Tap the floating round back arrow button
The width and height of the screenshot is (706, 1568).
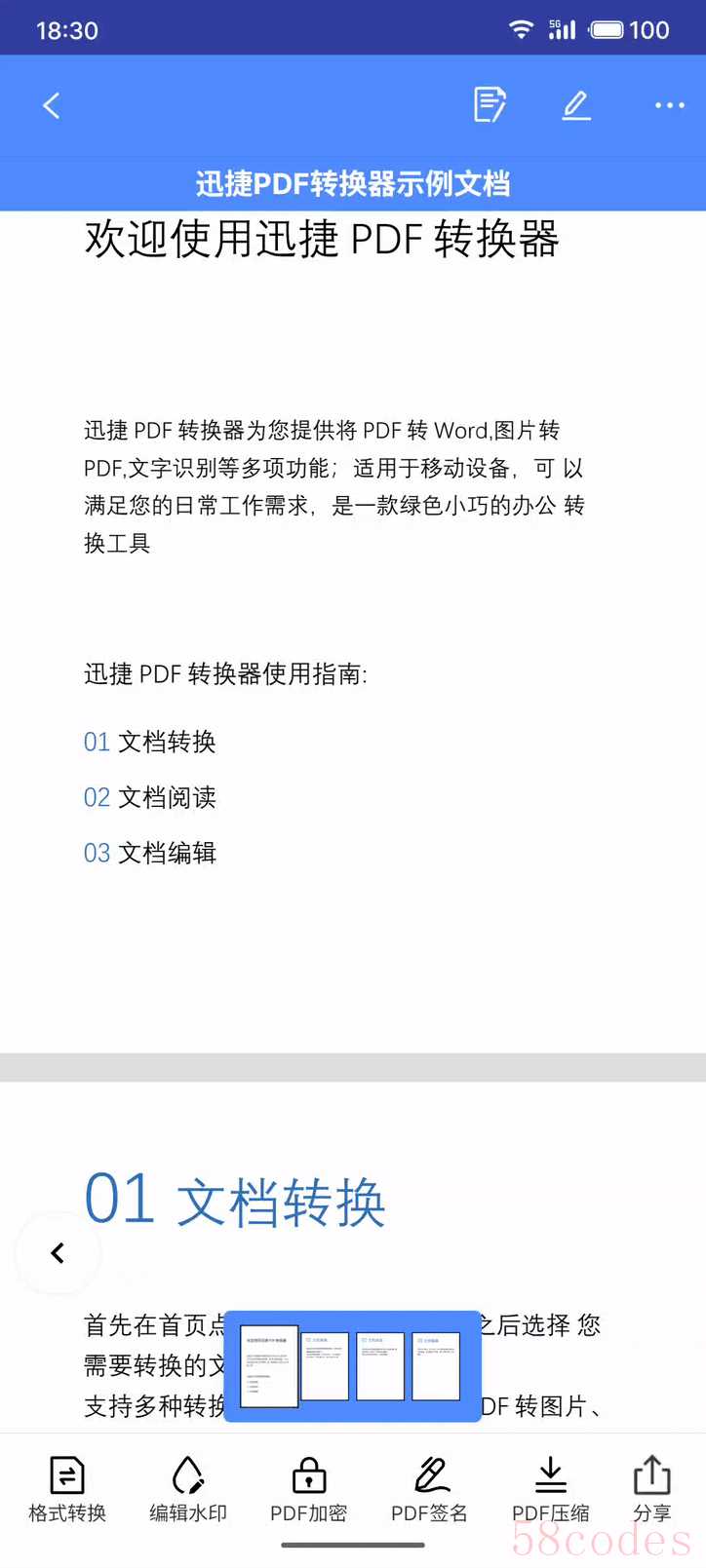click(58, 1253)
